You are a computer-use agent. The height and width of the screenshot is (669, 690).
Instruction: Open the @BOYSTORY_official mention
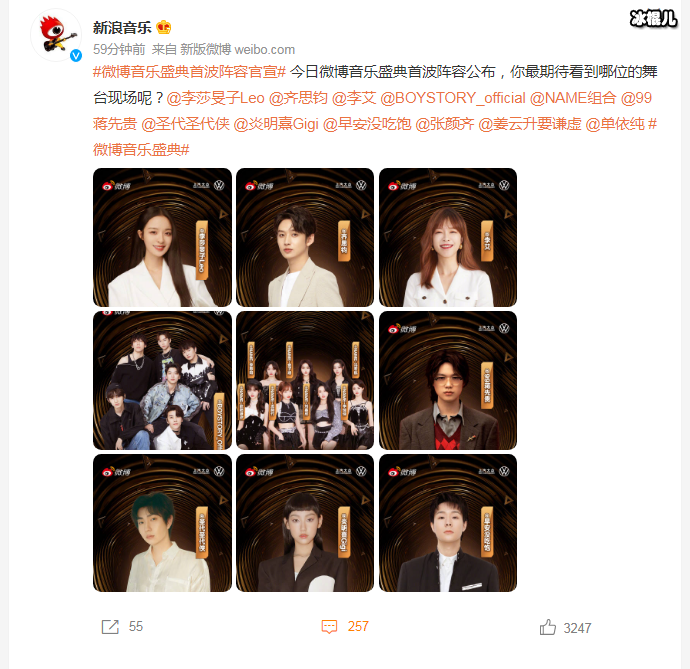[451, 100]
